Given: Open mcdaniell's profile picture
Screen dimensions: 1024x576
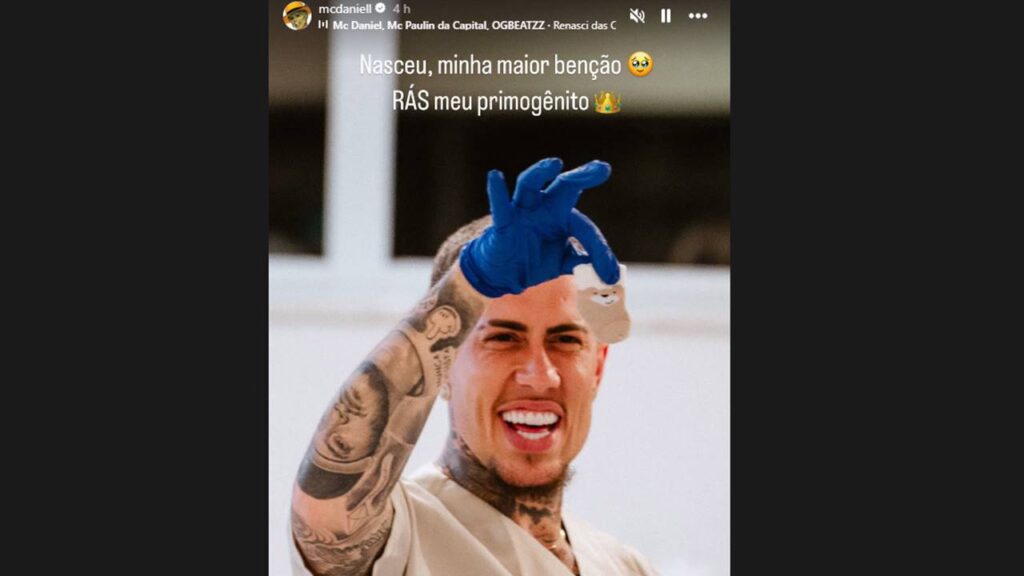Looking at the screenshot, I should click(297, 15).
